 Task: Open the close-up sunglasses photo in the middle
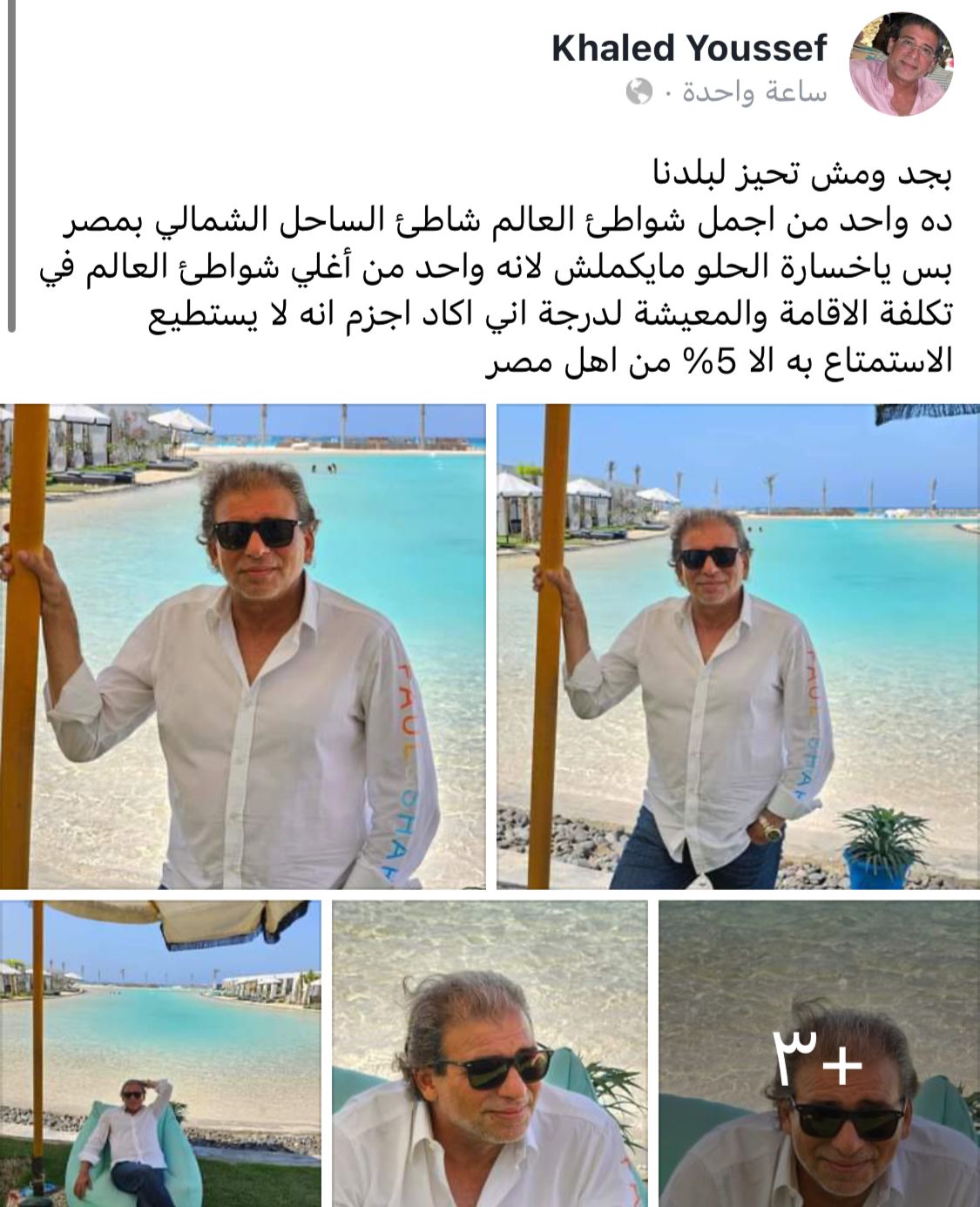(490, 1053)
